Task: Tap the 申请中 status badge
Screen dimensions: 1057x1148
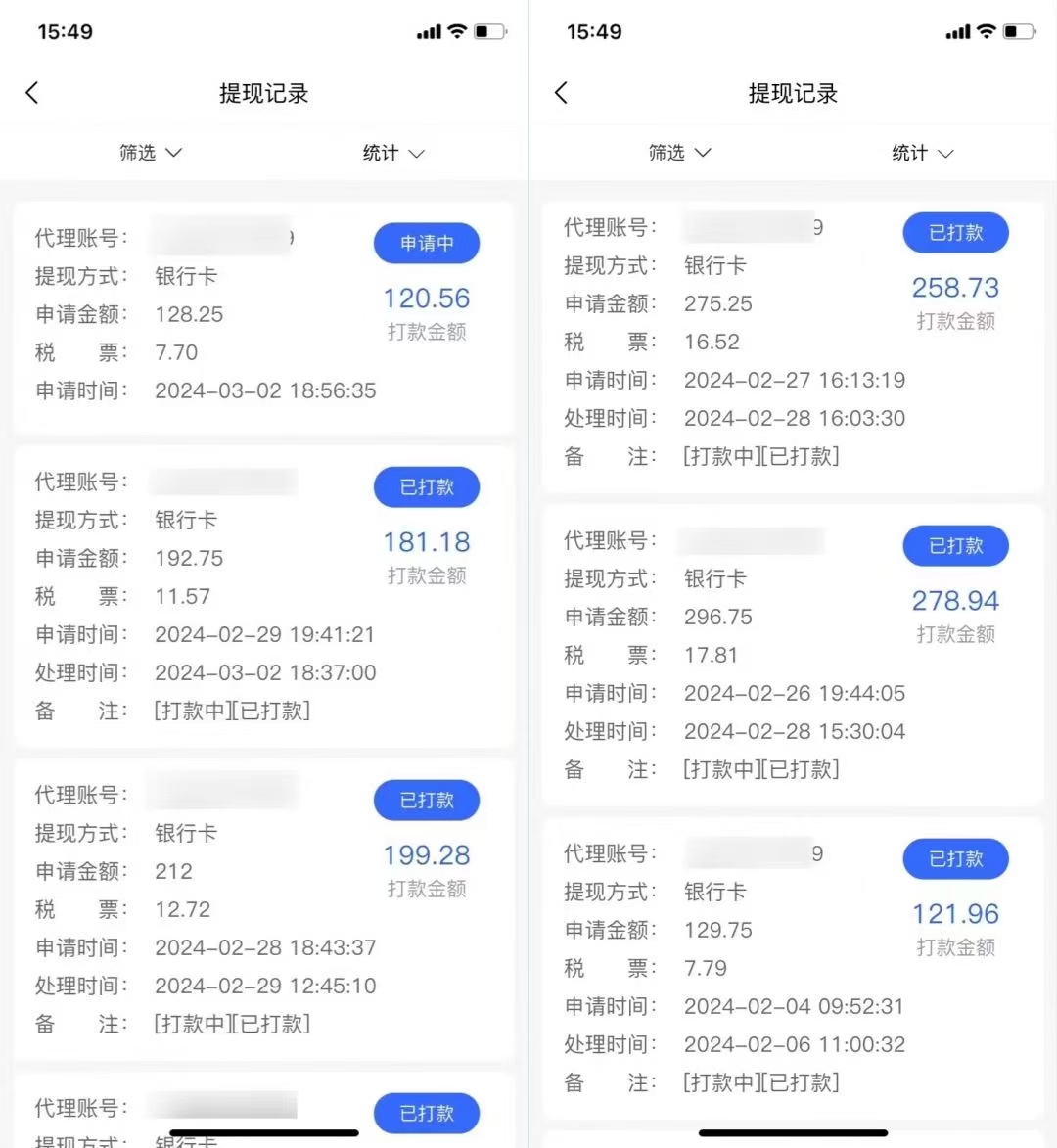Action: [x=426, y=243]
